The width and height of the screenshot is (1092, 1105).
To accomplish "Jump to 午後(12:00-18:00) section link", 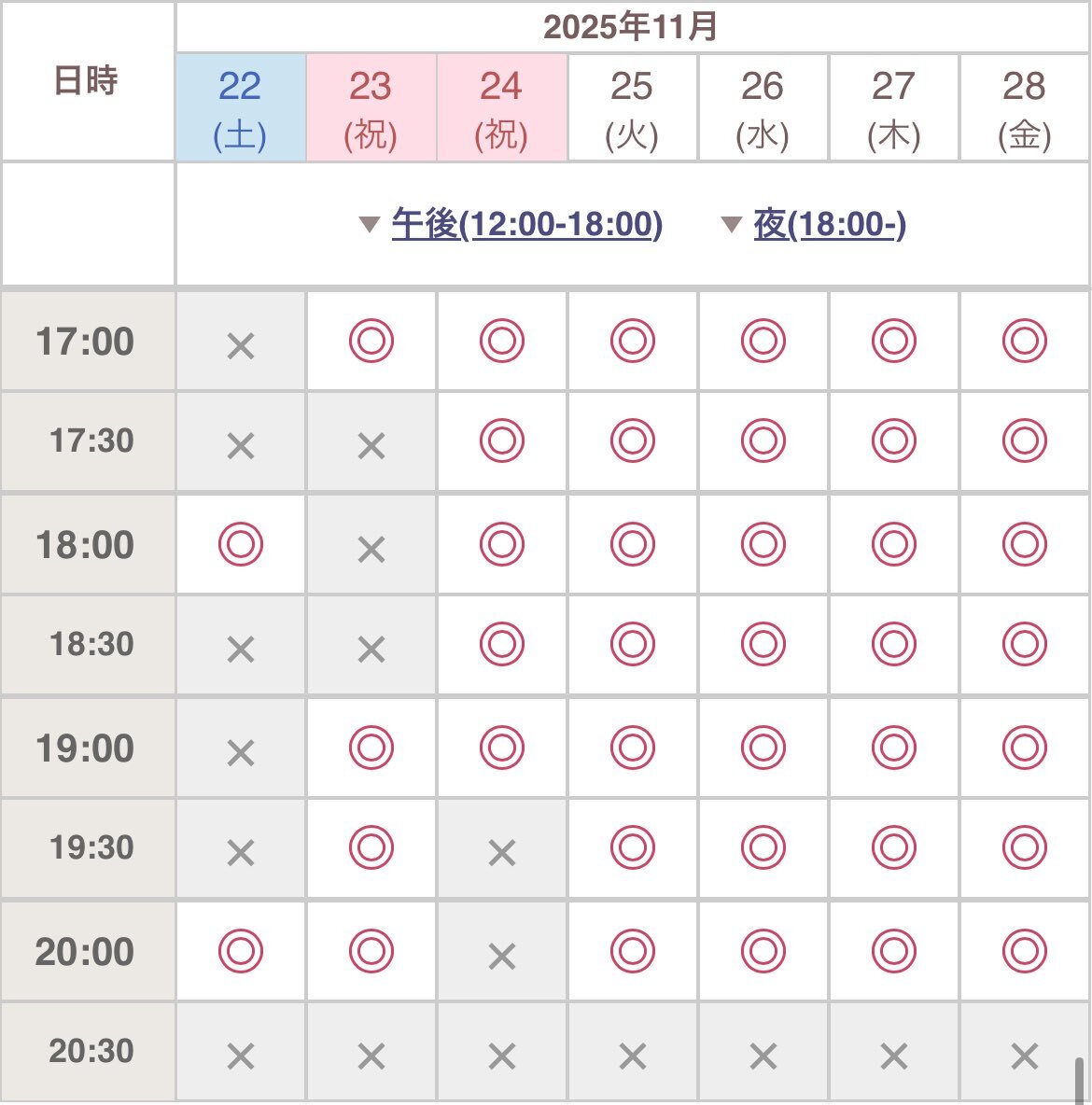I will point(526,224).
